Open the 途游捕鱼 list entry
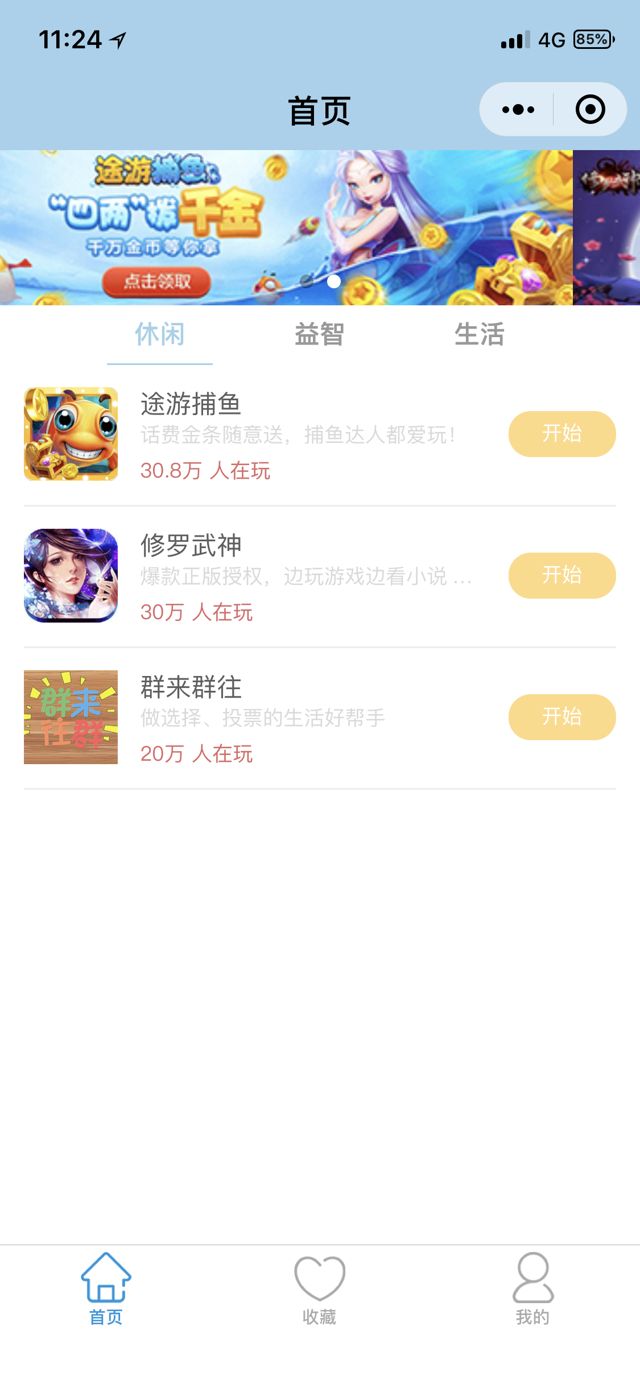640x1385 pixels. 300,435
